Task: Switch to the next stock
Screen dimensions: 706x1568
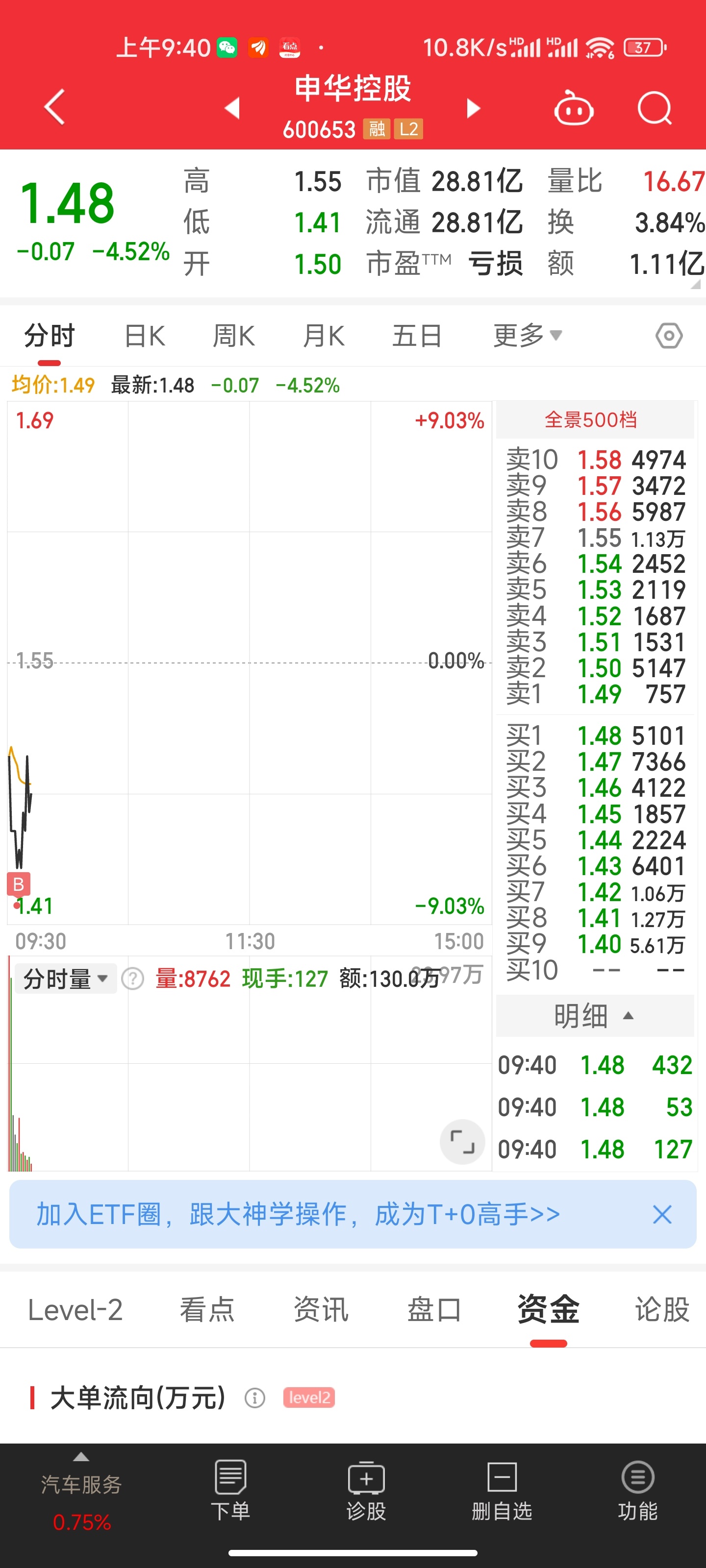Action: pyautogui.click(x=473, y=108)
